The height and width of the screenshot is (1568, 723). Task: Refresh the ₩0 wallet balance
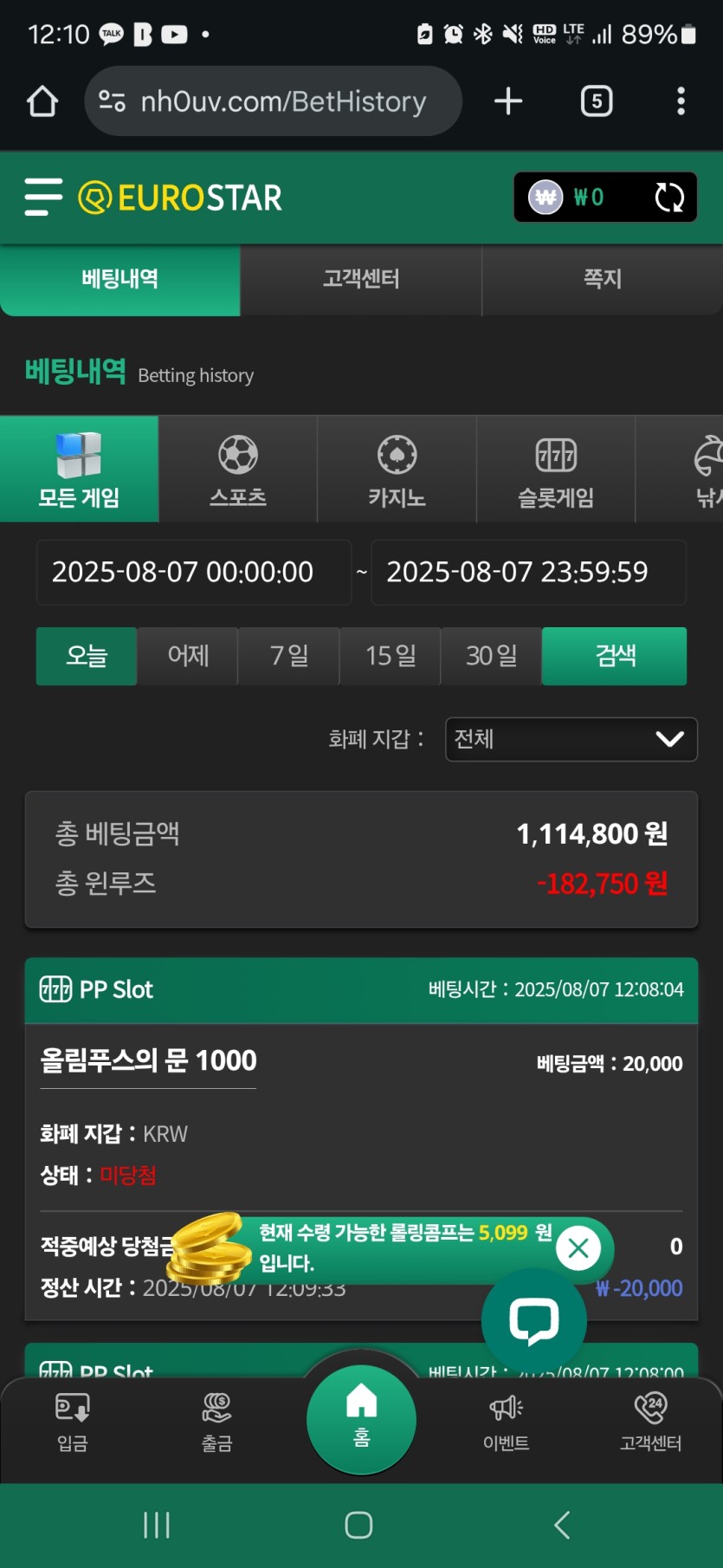[x=668, y=198]
